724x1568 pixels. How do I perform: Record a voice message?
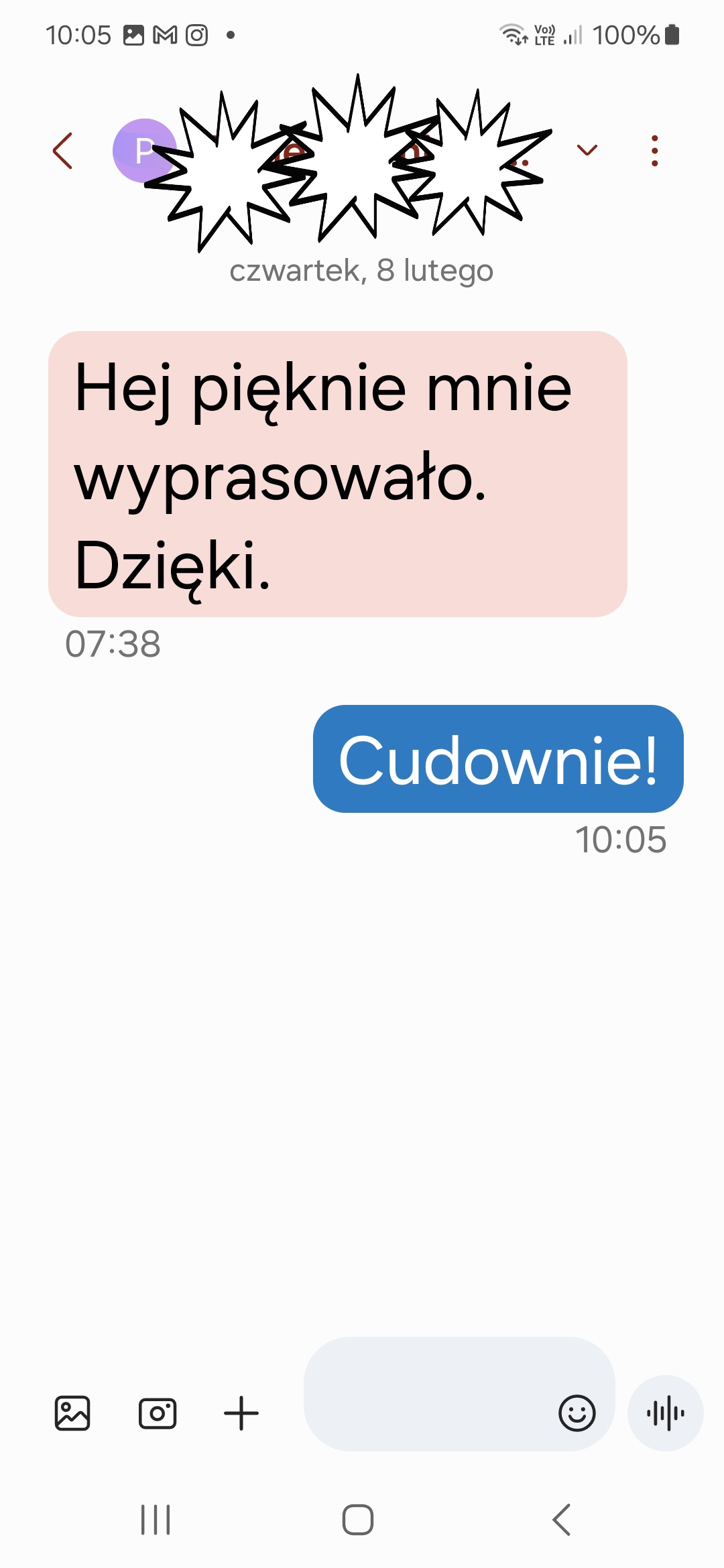[665, 1414]
